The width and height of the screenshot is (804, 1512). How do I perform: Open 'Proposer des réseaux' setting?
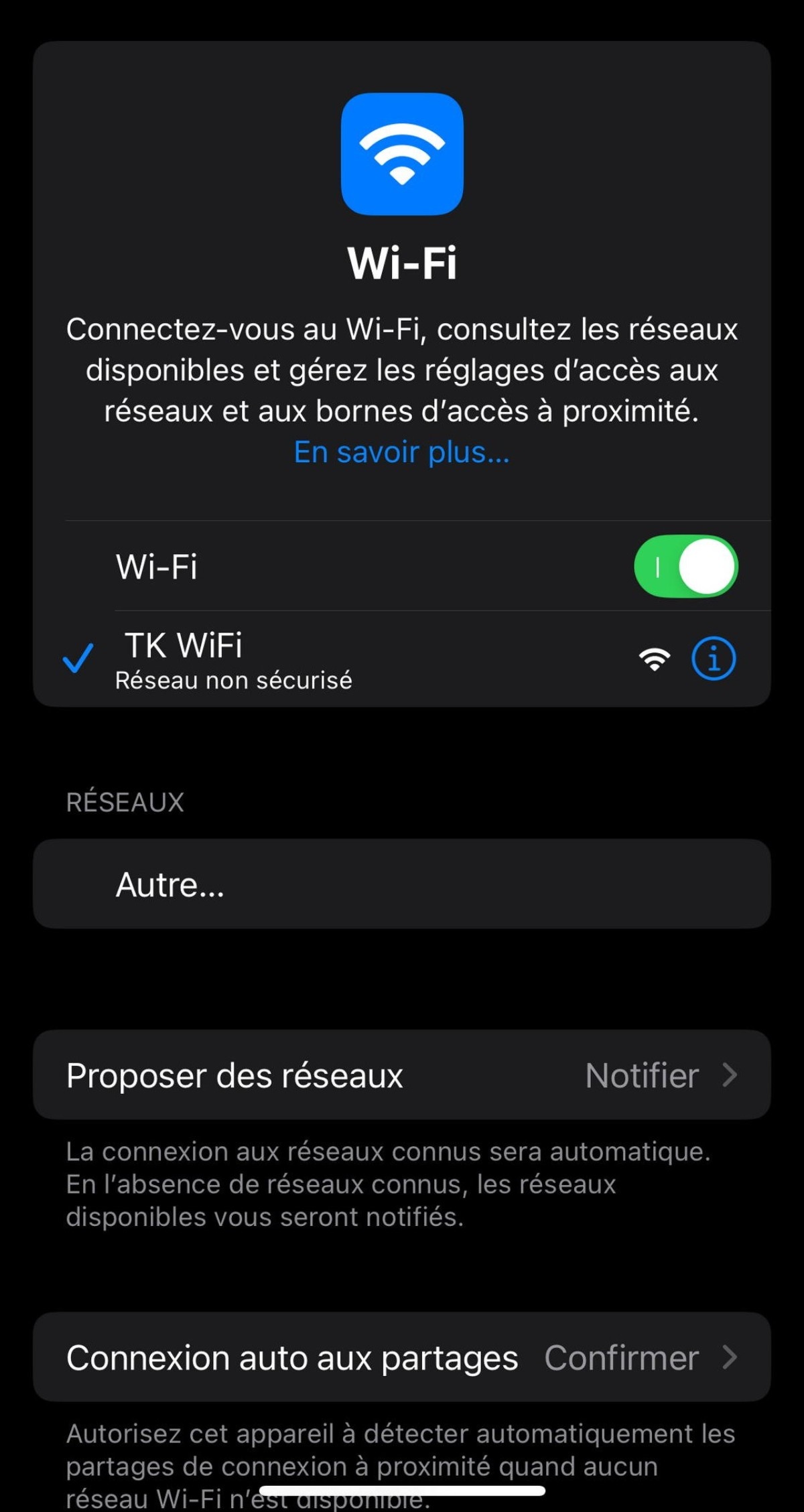point(401,1075)
